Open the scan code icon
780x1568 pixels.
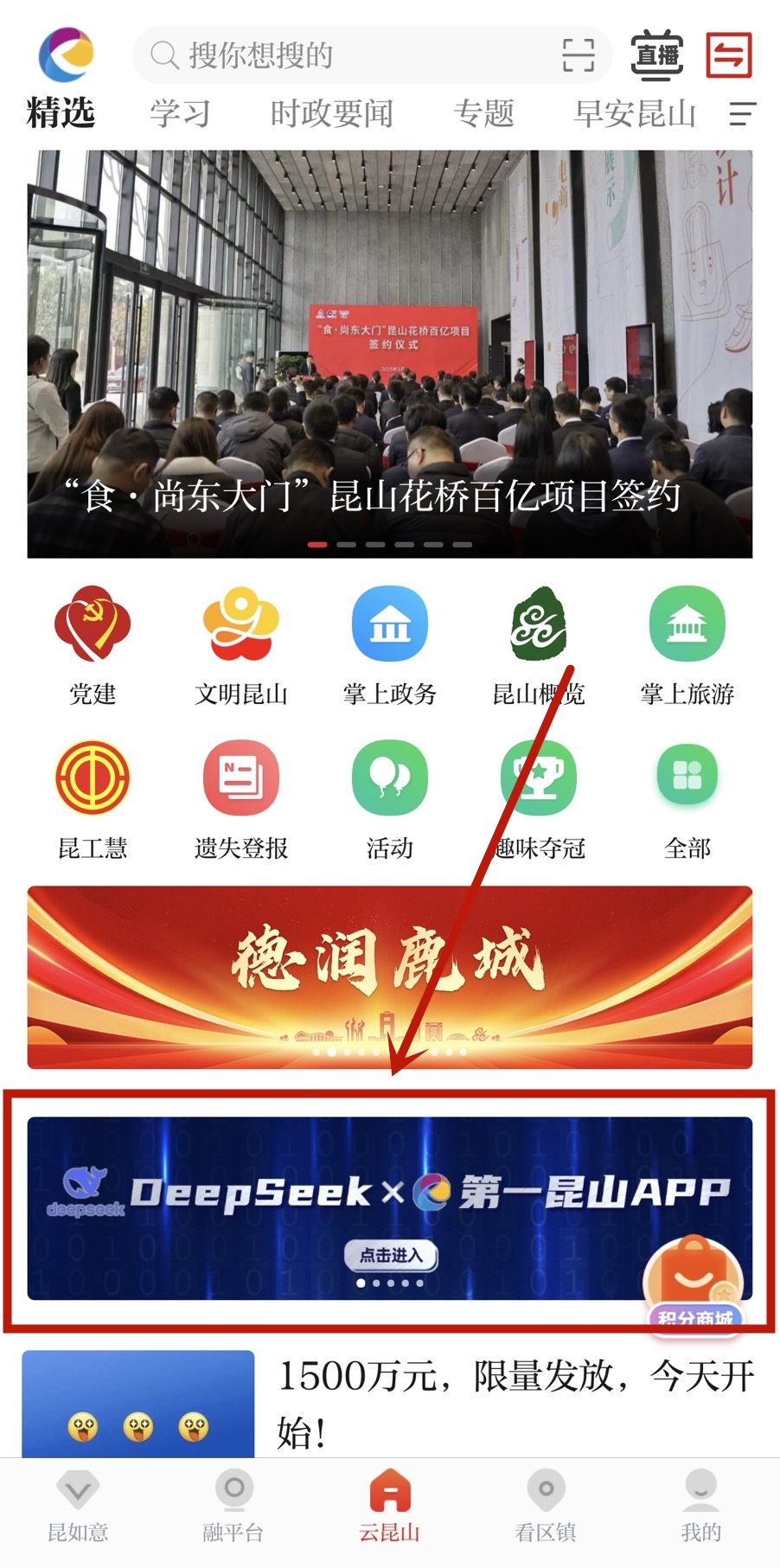[578, 55]
